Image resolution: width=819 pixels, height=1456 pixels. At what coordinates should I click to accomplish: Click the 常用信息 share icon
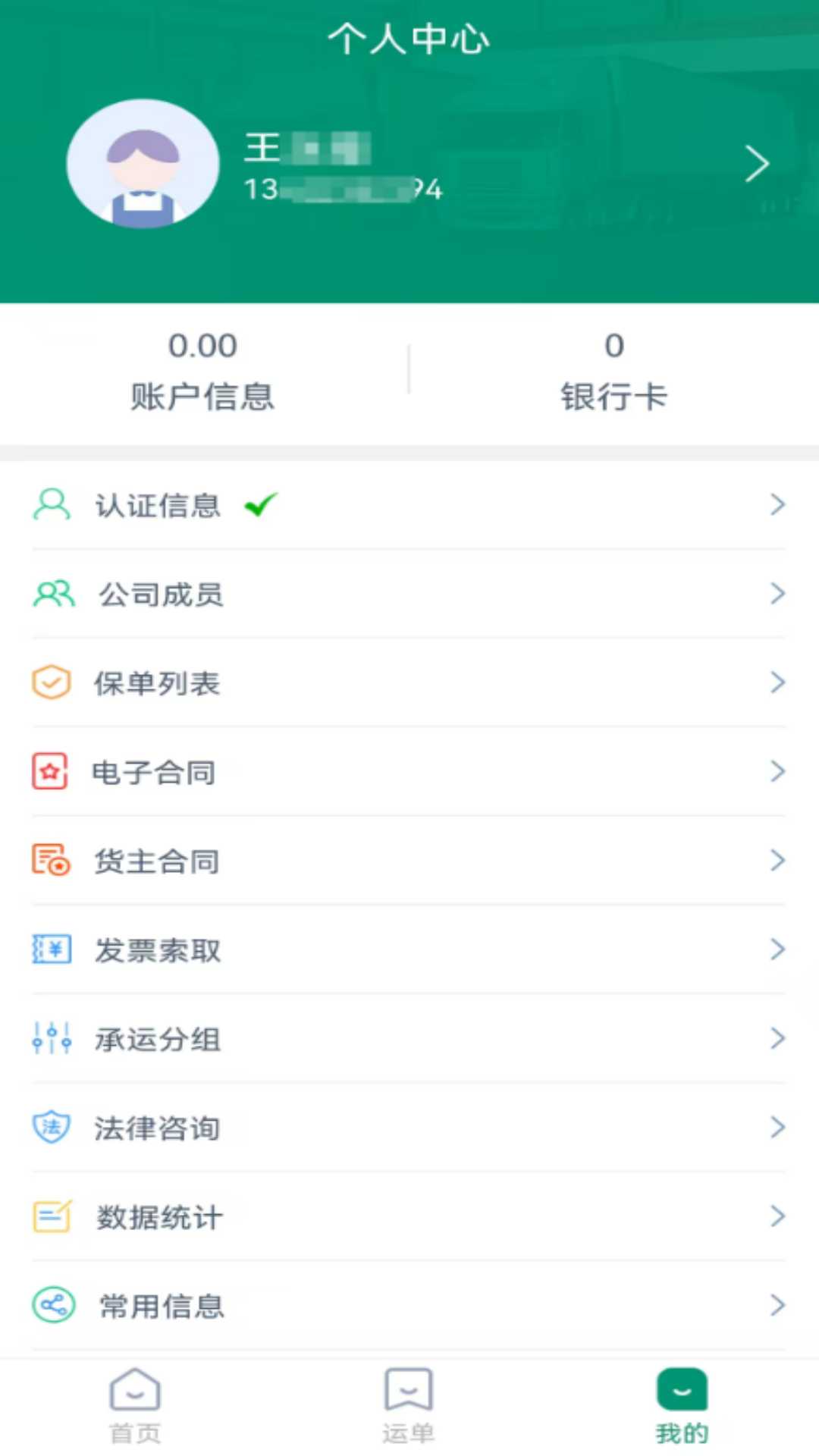(50, 1306)
